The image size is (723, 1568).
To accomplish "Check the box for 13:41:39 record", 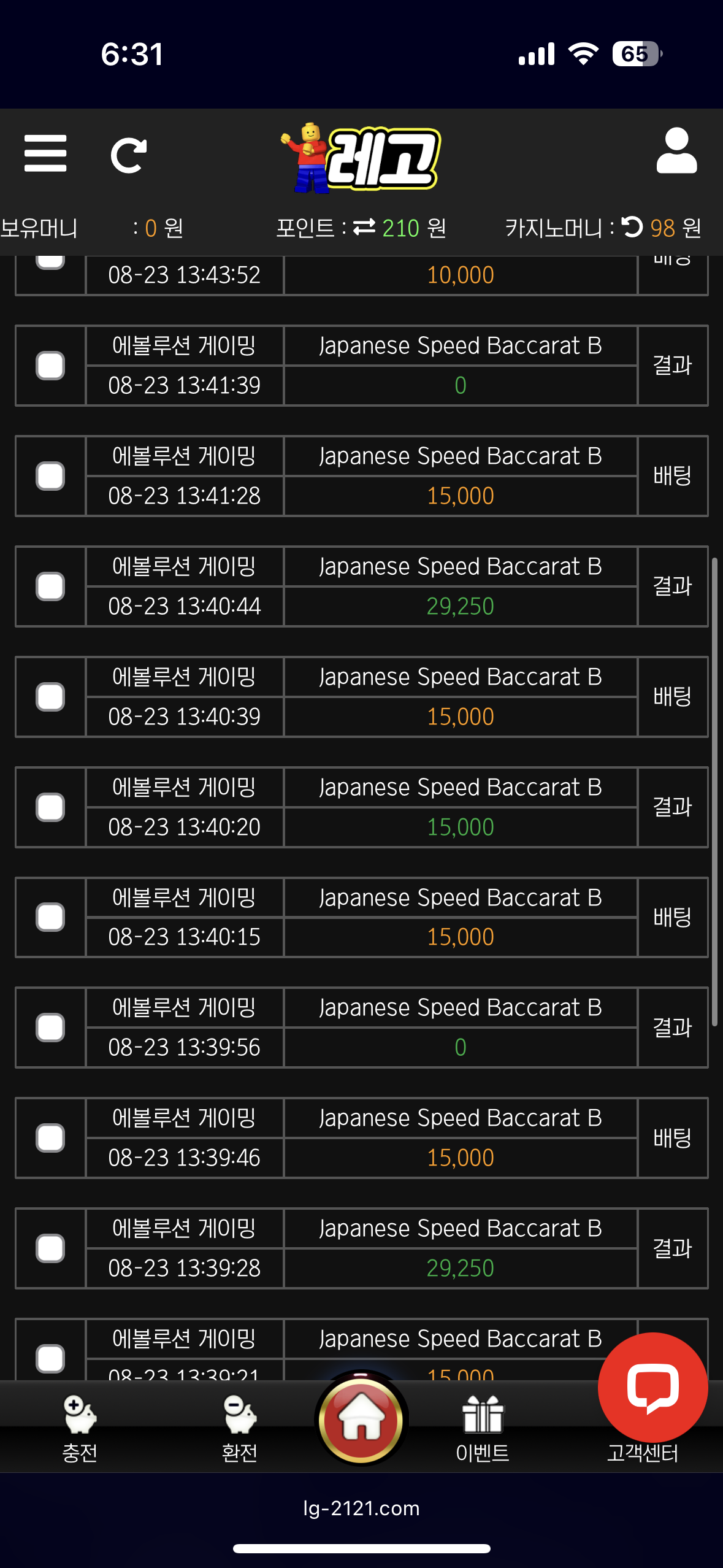I will tap(50, 366).
